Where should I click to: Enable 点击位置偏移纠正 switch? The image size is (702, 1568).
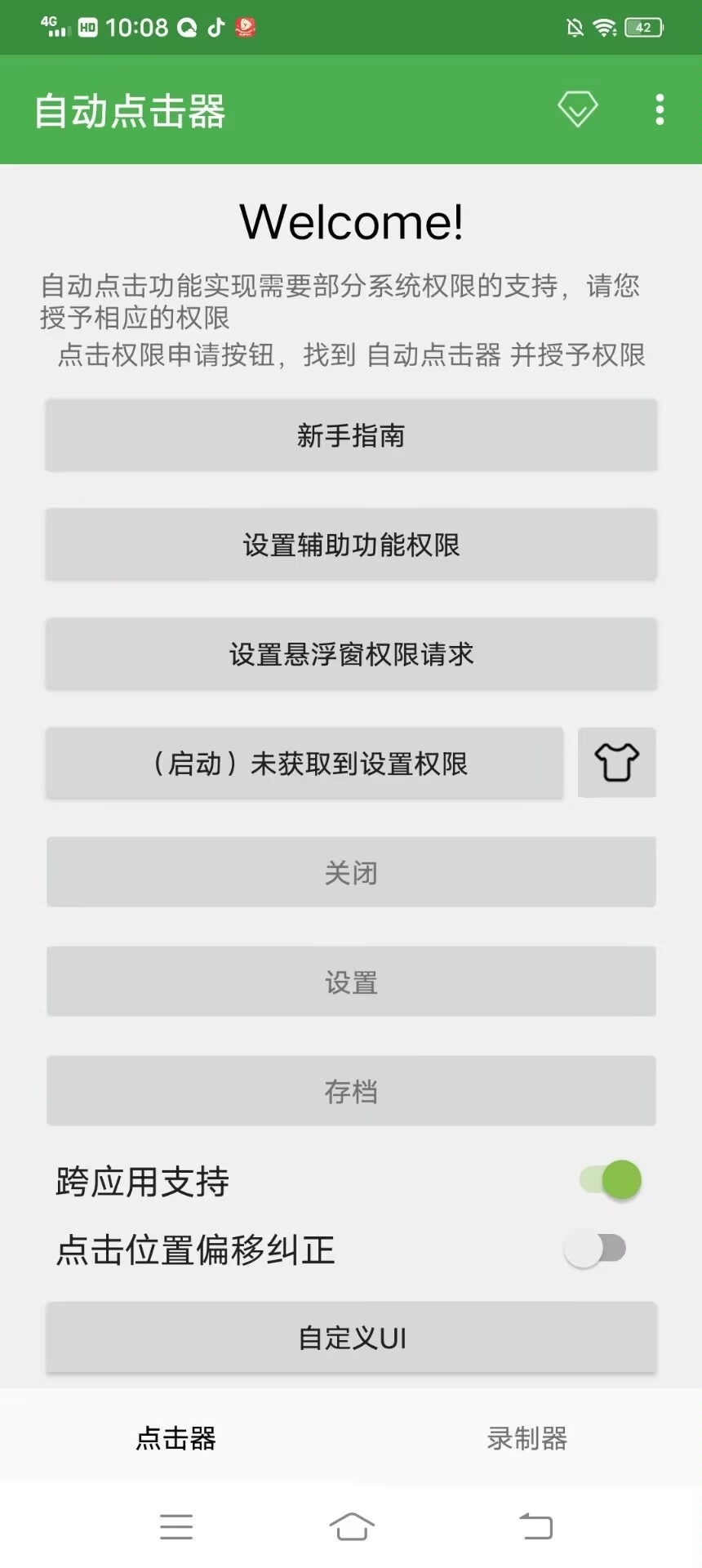click(595, 1249)
